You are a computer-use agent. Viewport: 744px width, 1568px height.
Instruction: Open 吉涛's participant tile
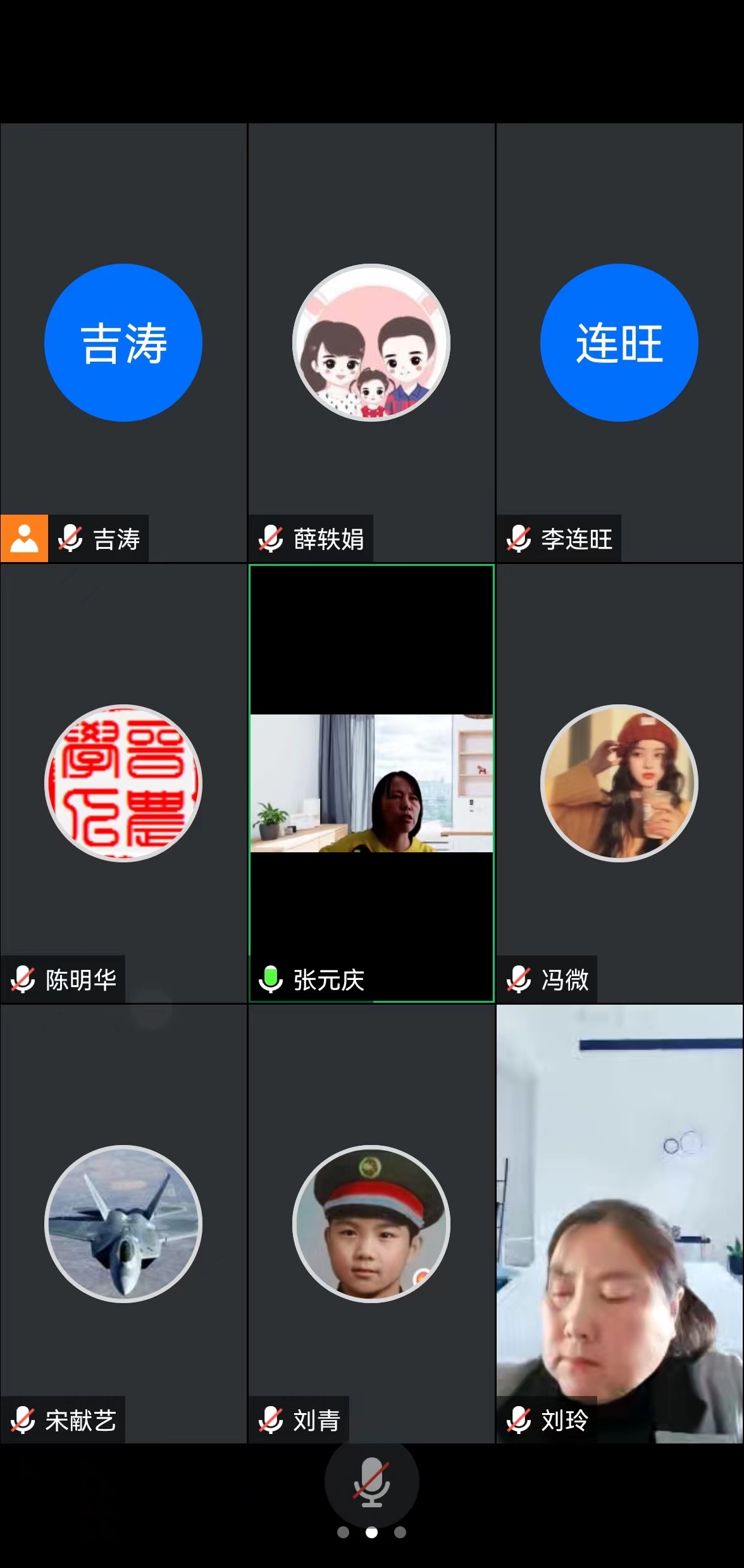123,343
